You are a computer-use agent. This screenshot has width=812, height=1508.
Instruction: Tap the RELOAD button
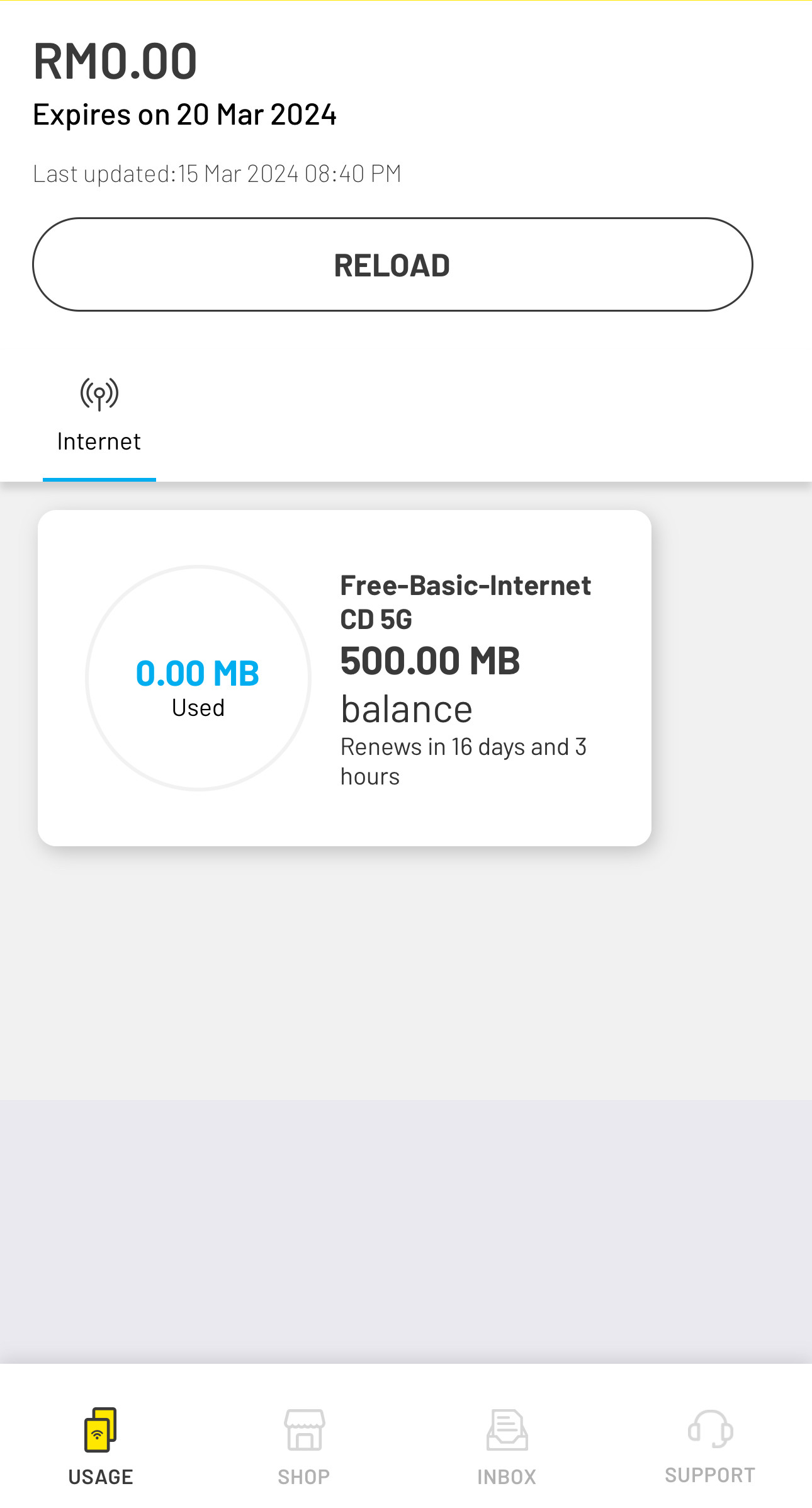pos(392,264)
